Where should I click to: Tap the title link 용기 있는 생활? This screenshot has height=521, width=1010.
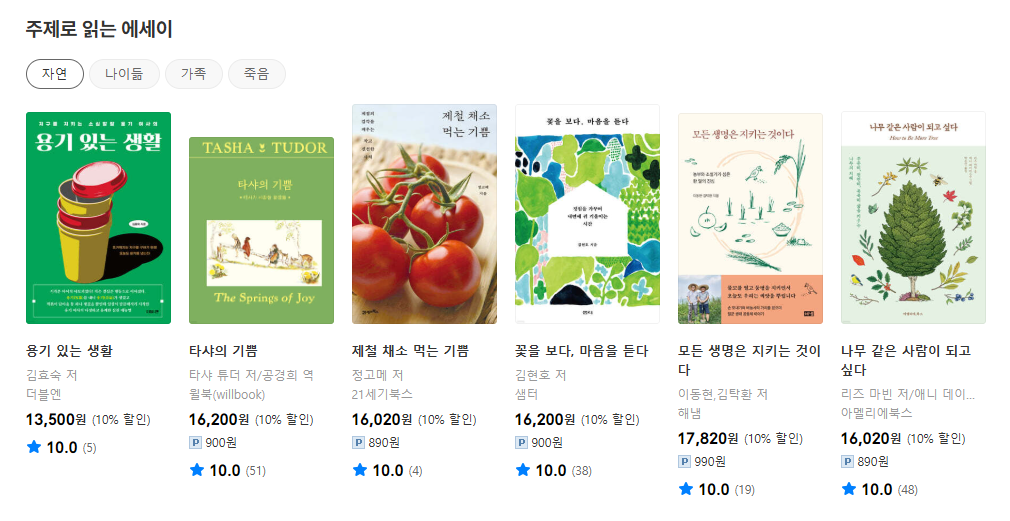[x=70, y=351]
